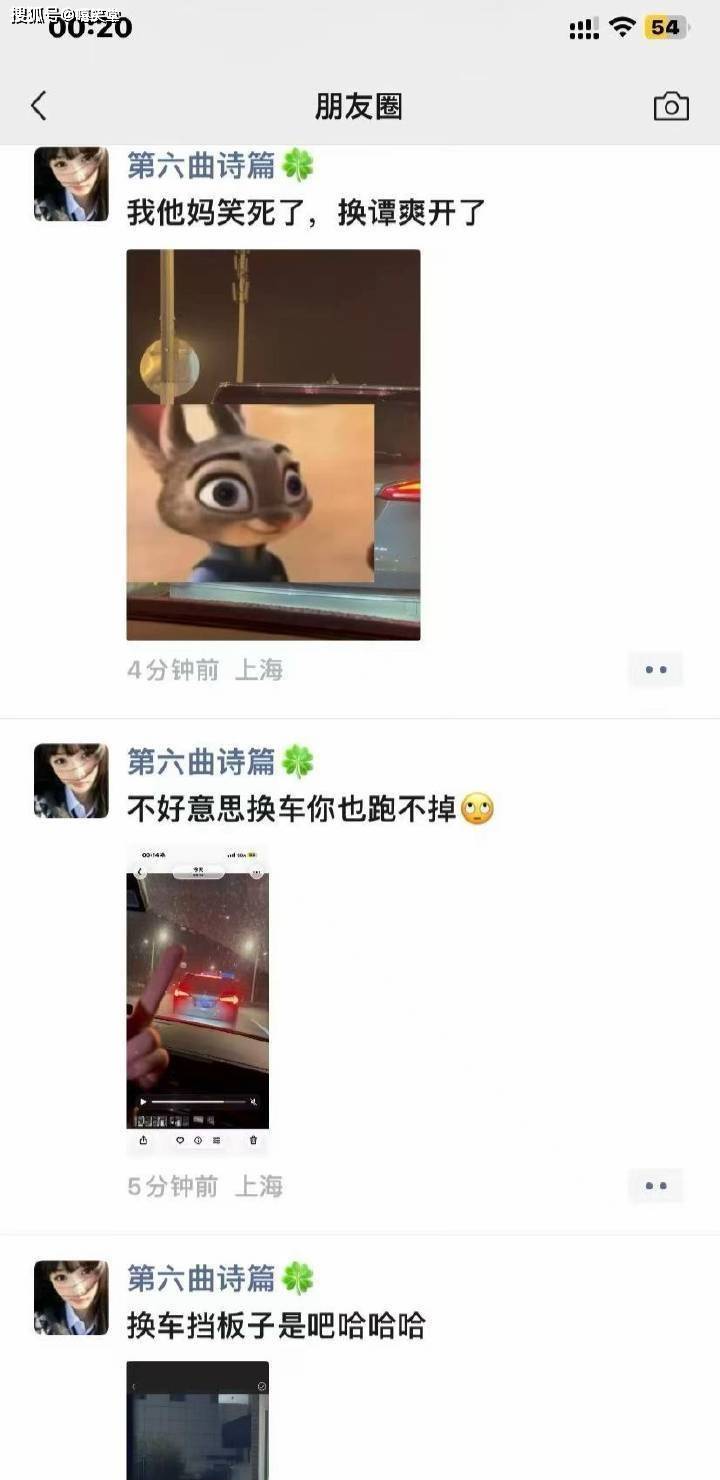The height and width of the screenshot is (1480, 720).
Task: Tap the avatar beside 换谭爽开了 post
Action: click(x=71, y=184)
